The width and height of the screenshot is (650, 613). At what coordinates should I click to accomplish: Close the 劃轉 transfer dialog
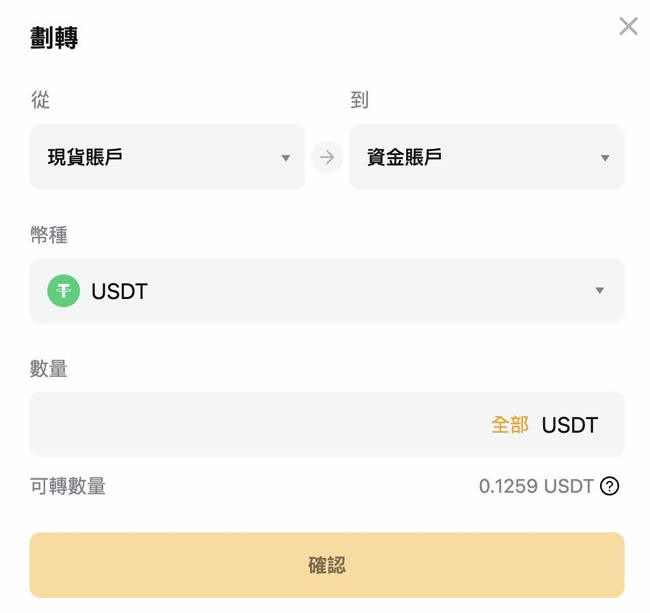[x=628, y=26]
